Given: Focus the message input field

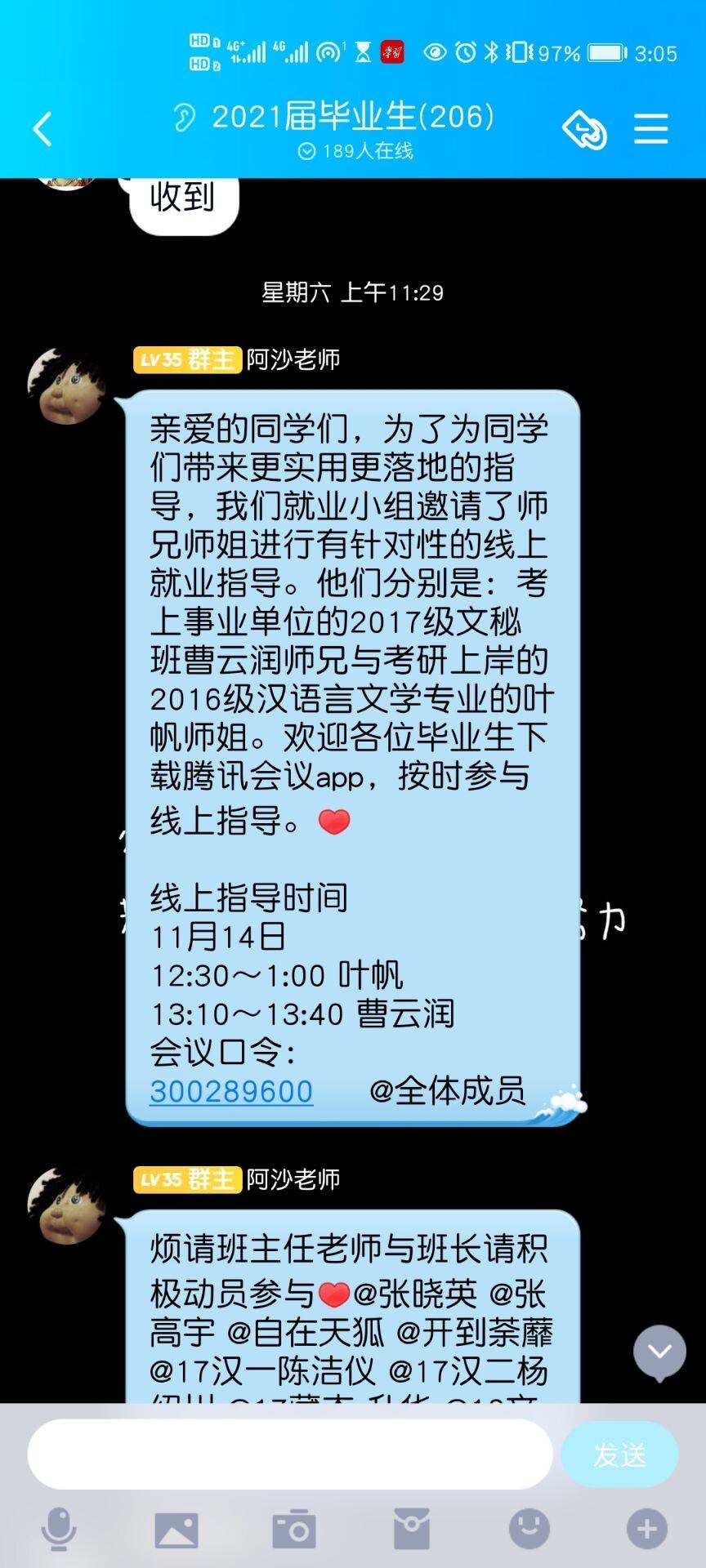Looking at the screenshot, I should (x=290, y=1454).
